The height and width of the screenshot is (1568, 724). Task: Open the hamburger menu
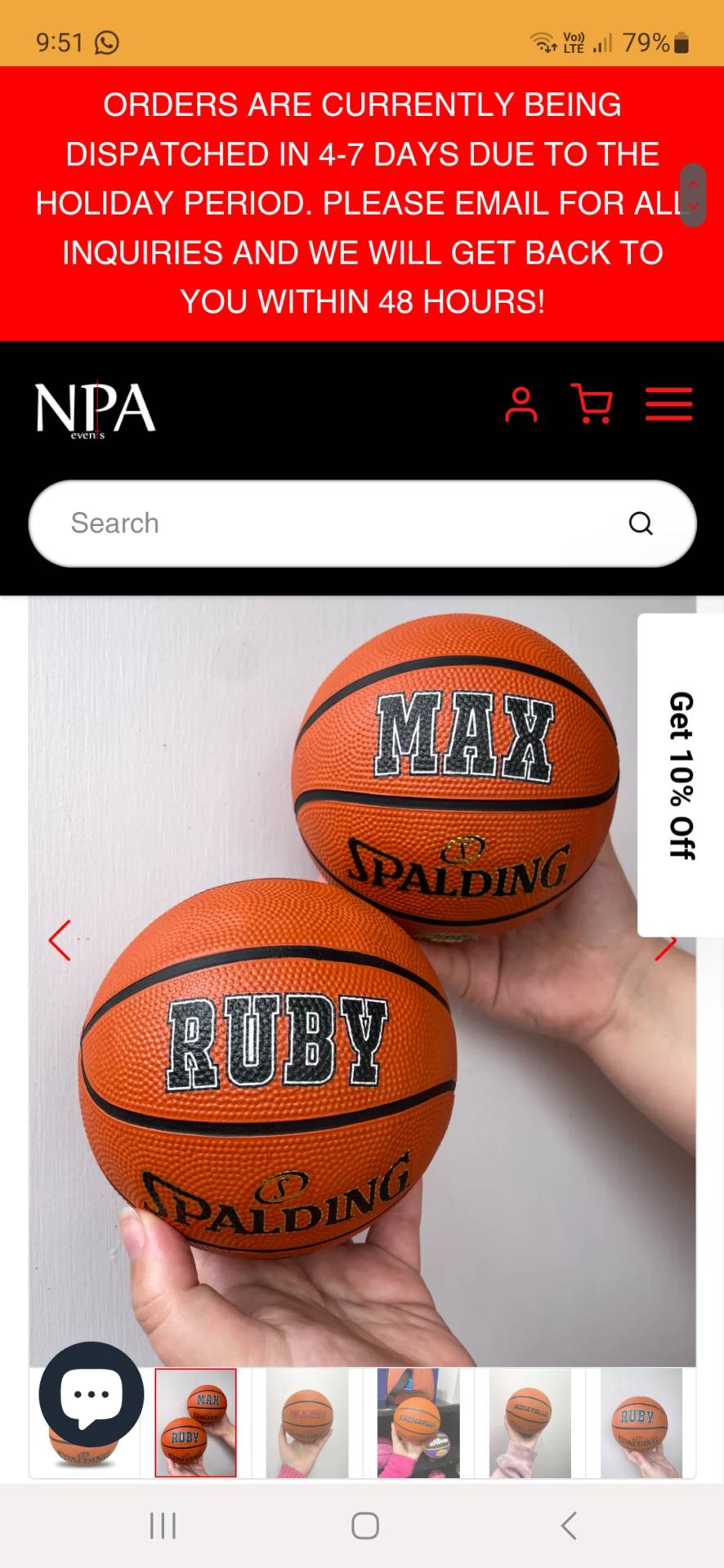tap(668, 403)
